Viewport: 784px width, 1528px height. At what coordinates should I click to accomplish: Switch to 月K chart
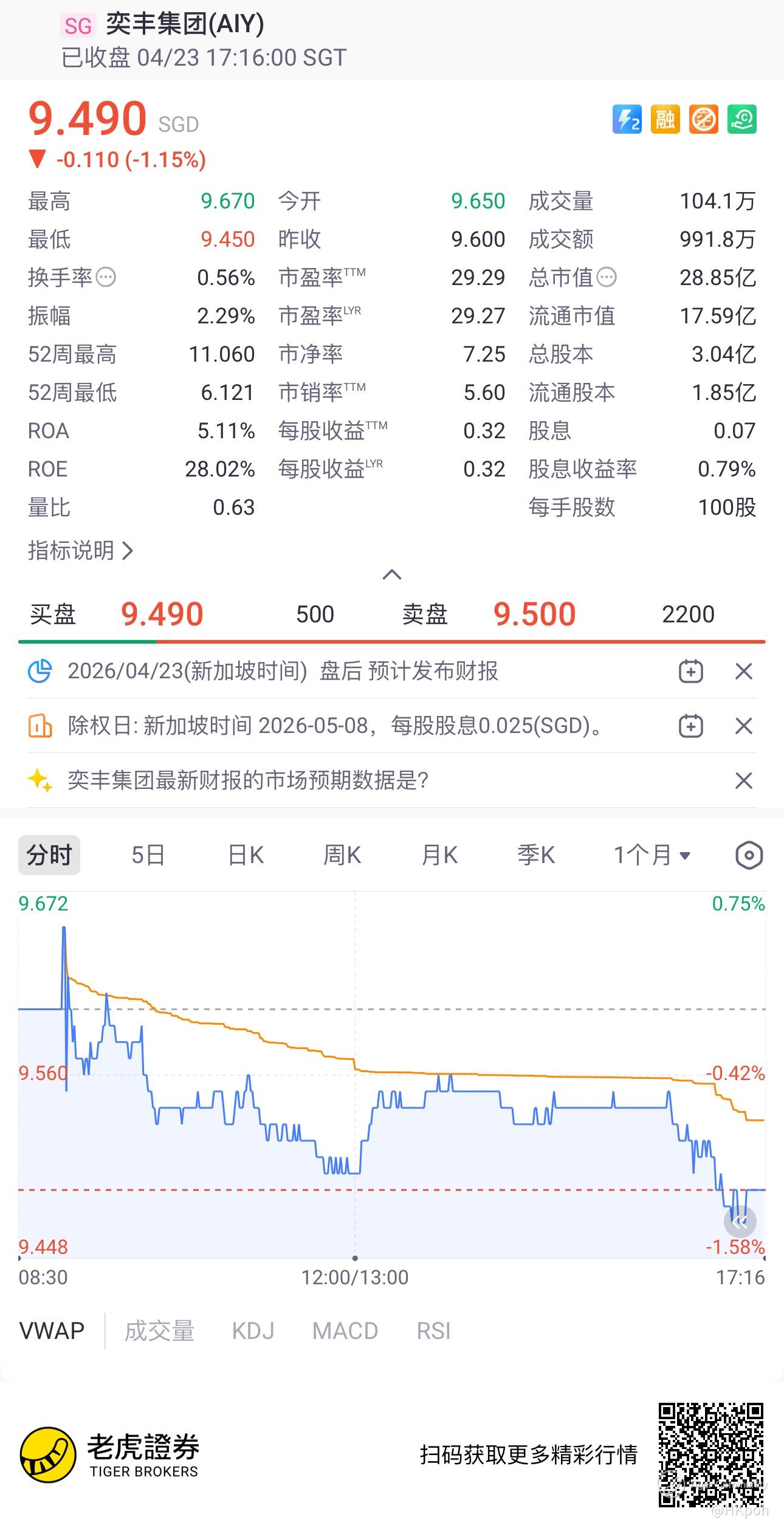coord(439,855)
